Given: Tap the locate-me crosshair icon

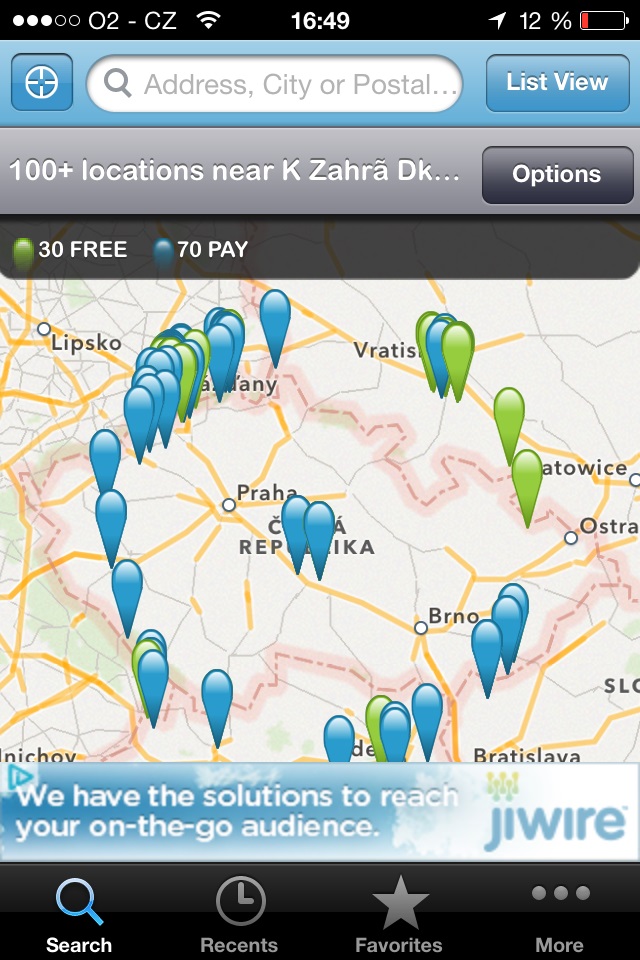Looking at the screenshot, I should (41, 83).
